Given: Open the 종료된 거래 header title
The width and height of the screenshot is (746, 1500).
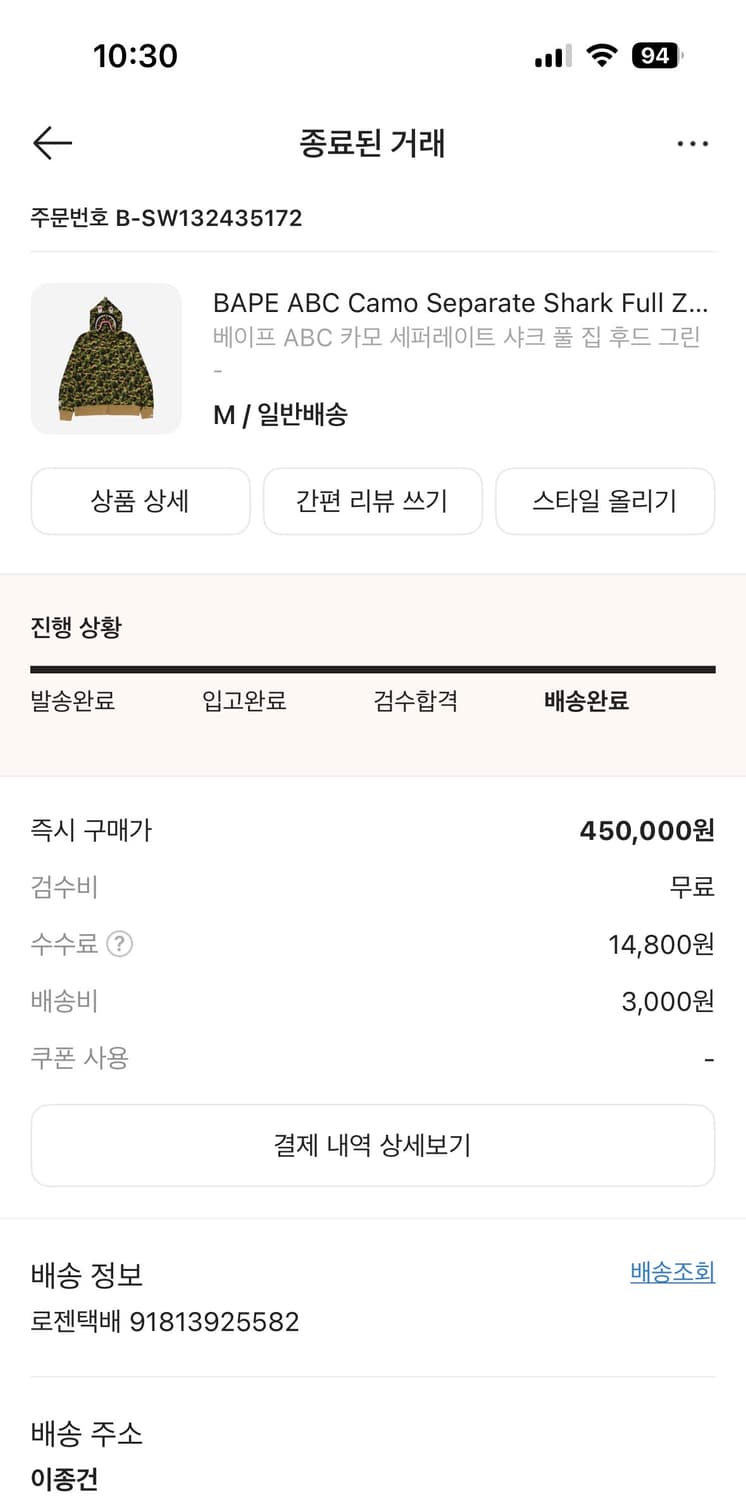Looking at the screenshot, I should (x=373, y=142).
